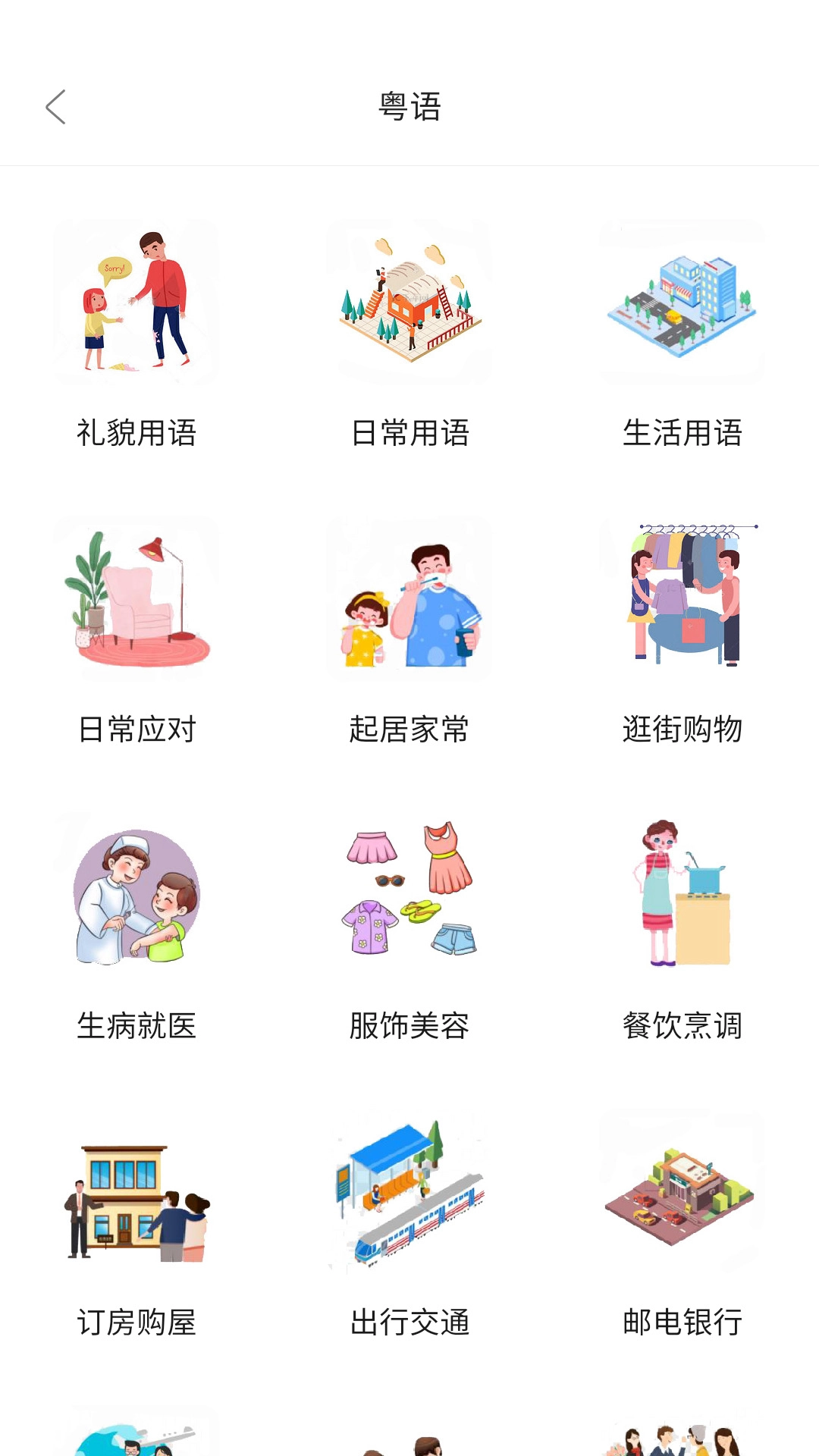Viewport: 819px width, 1456px height.
Task: Click the 粤语 title header
Action: [x=409, y=105]
